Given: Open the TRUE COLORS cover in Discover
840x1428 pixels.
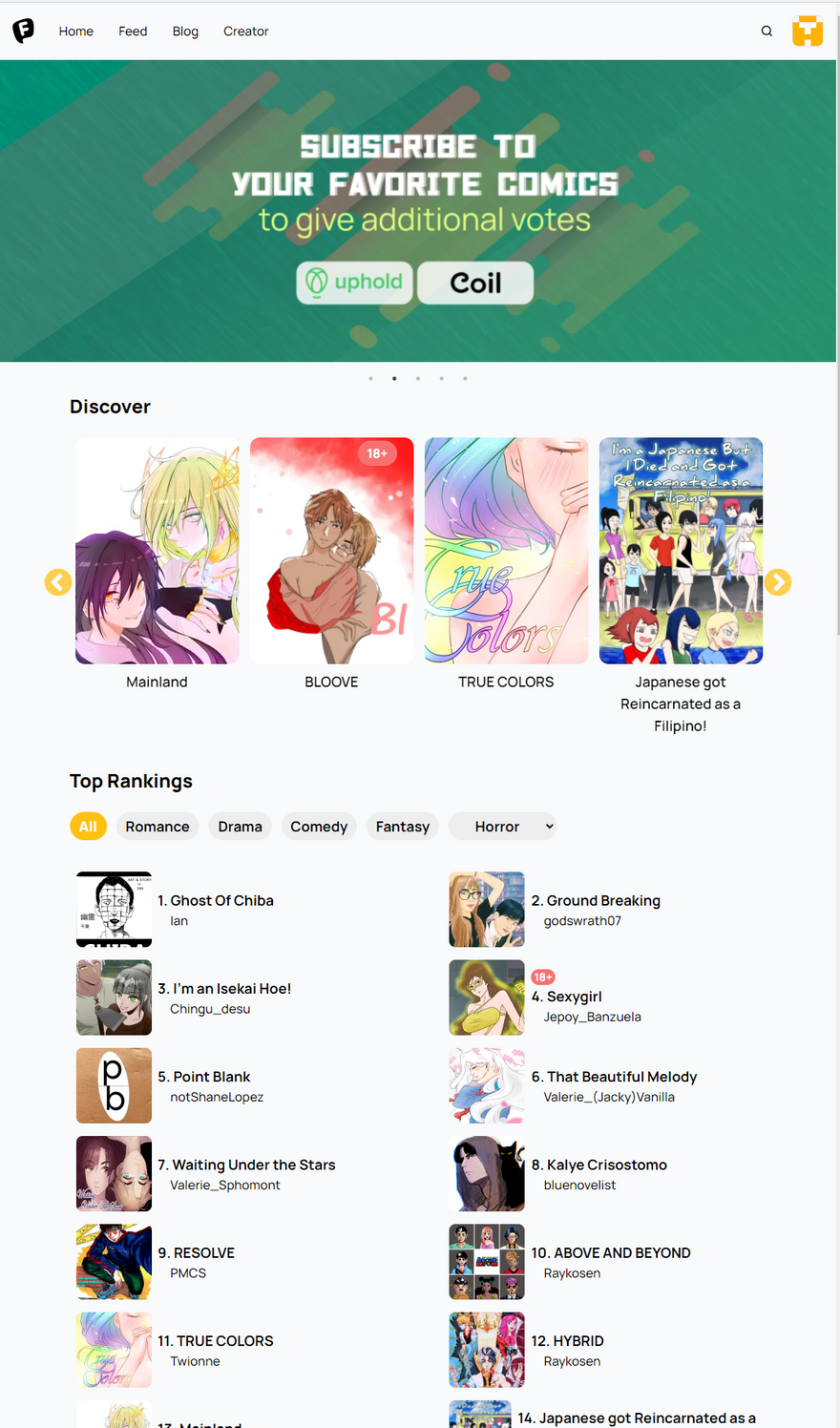Looking at the screenshot, I should pyautogui.click(x=506, y=551).
